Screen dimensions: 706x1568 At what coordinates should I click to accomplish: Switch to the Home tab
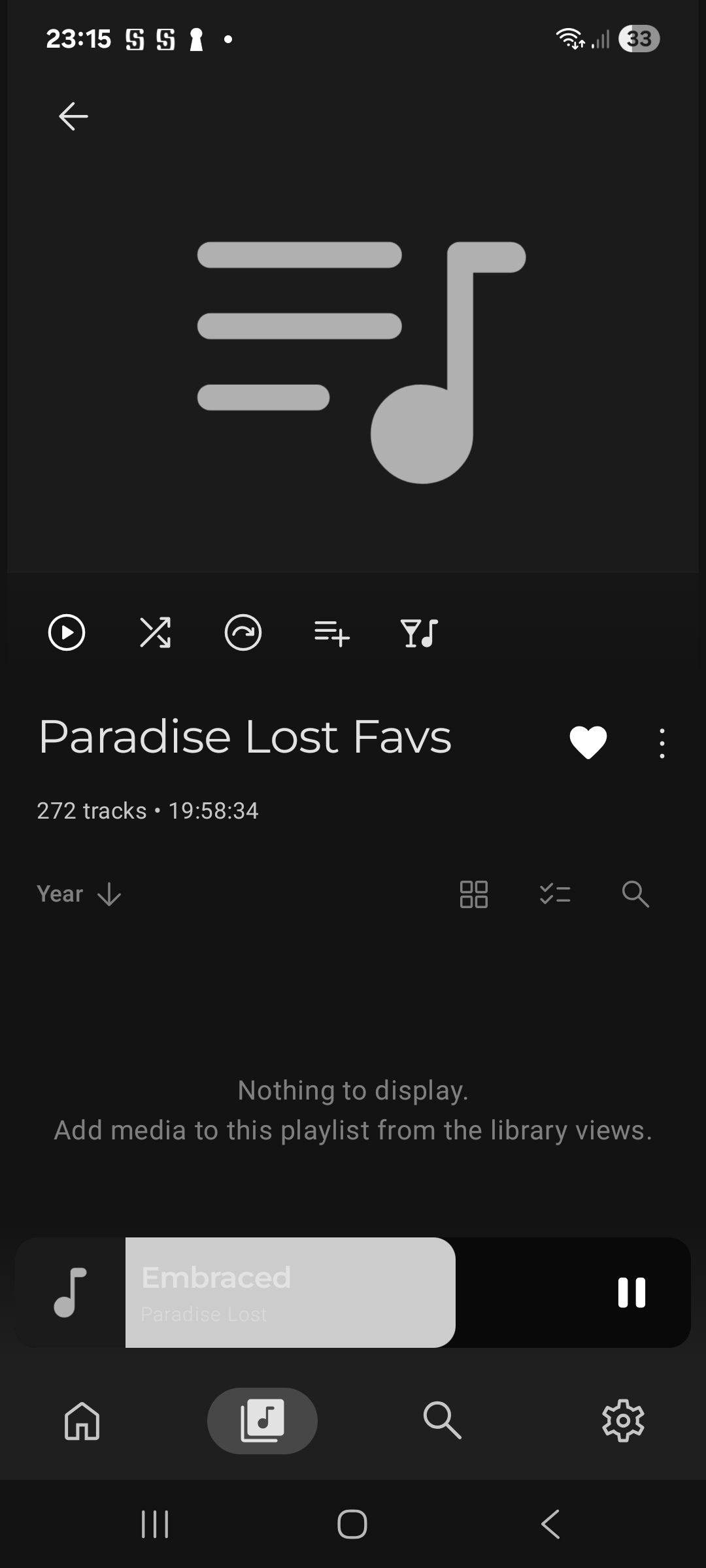click(x=82, y=1420)
